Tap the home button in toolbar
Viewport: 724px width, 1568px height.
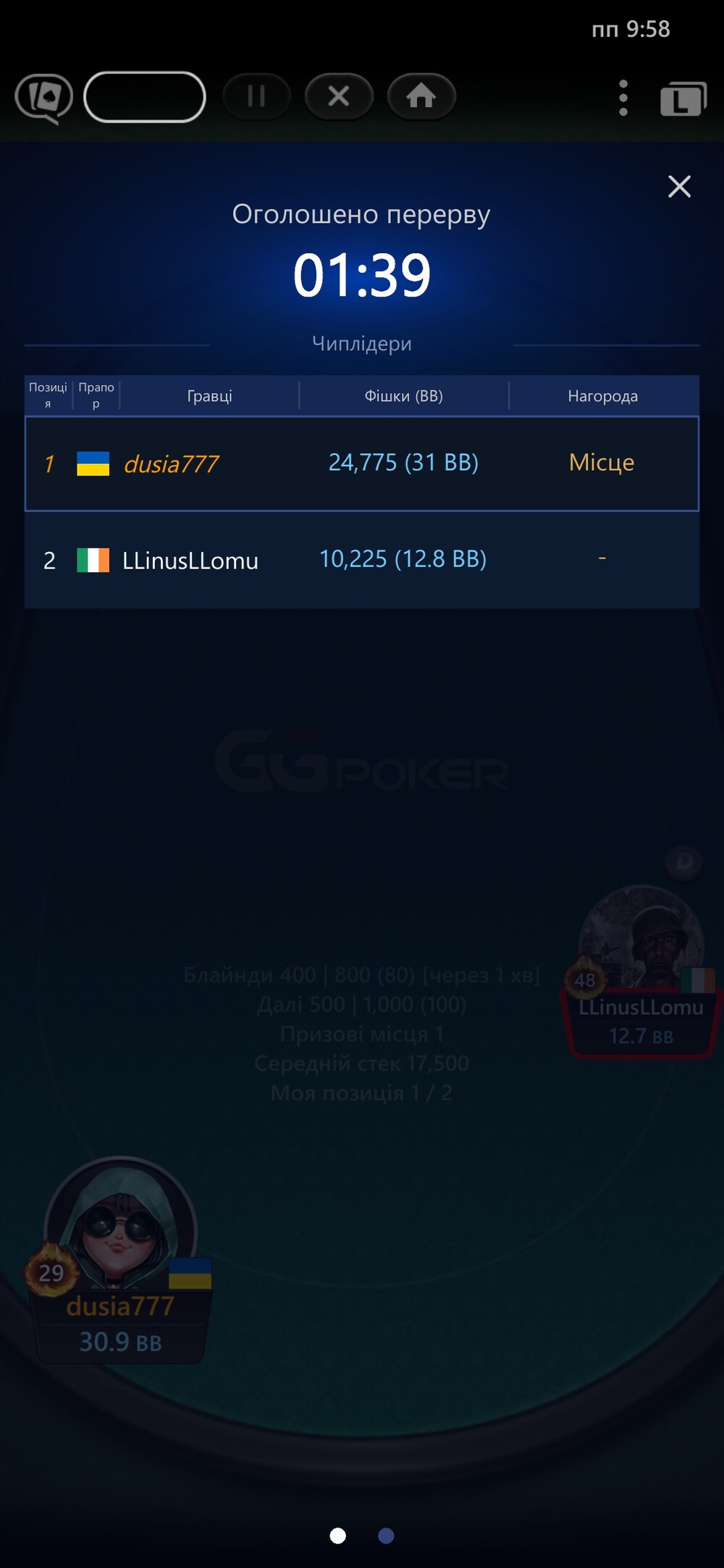[x=421, y=96]
